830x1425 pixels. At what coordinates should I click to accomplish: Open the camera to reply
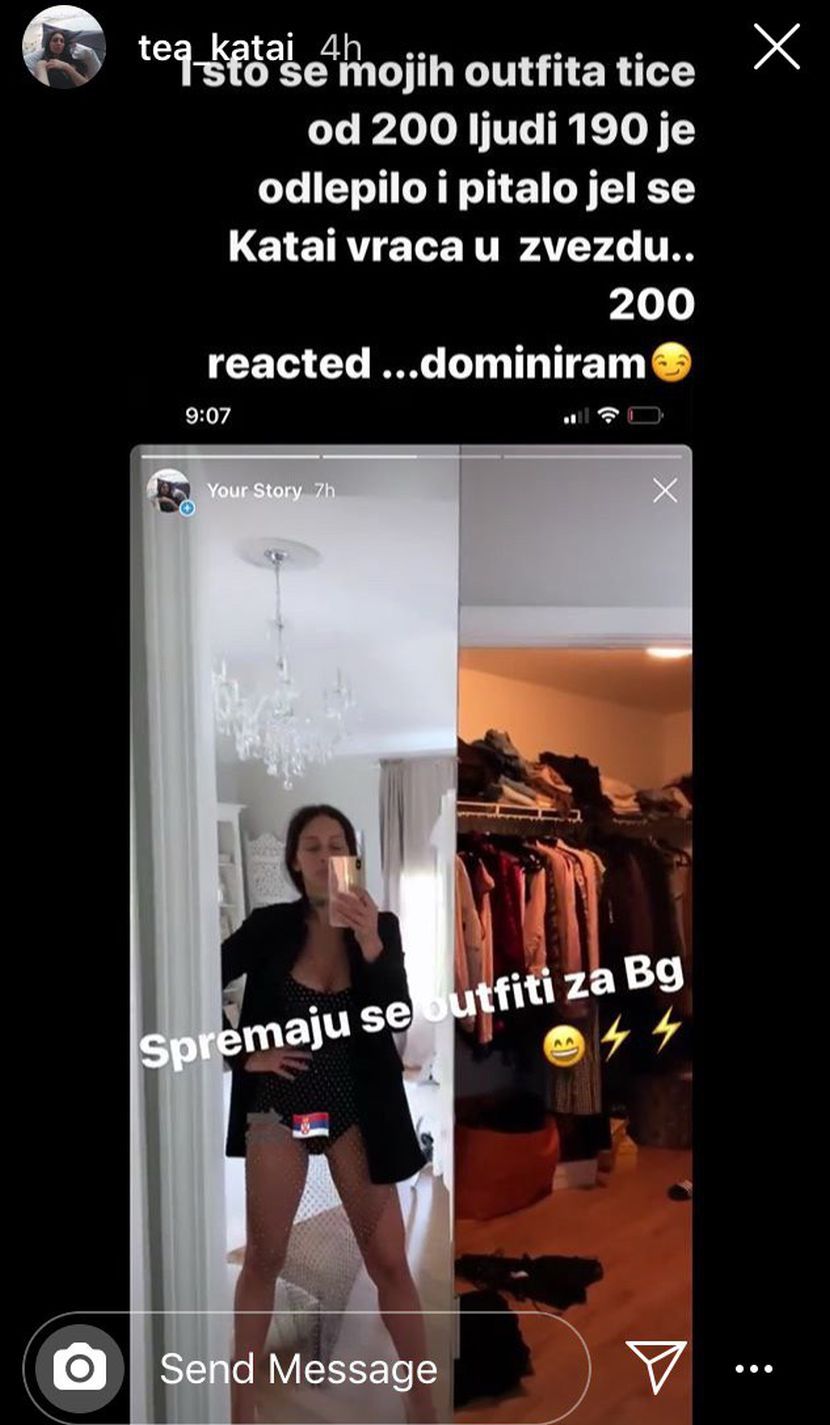tap(80, 1368)
